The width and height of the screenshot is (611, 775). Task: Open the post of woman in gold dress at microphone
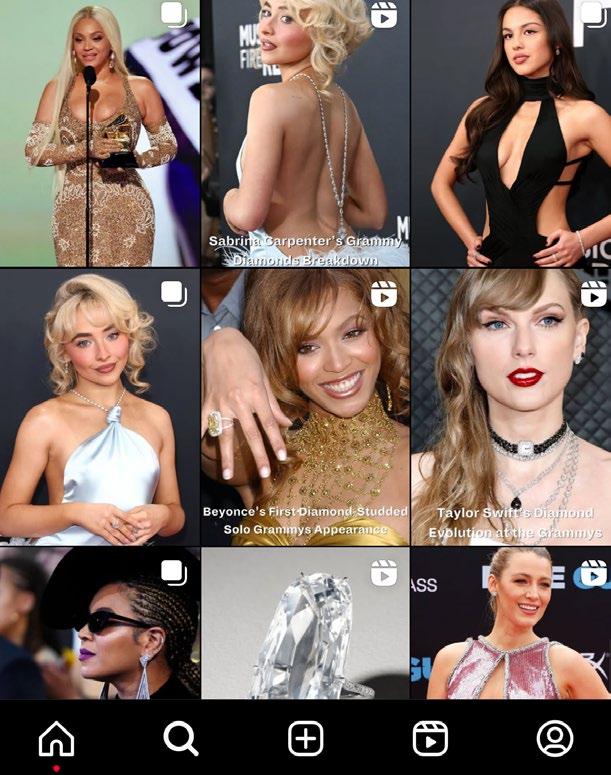(99, 133)
